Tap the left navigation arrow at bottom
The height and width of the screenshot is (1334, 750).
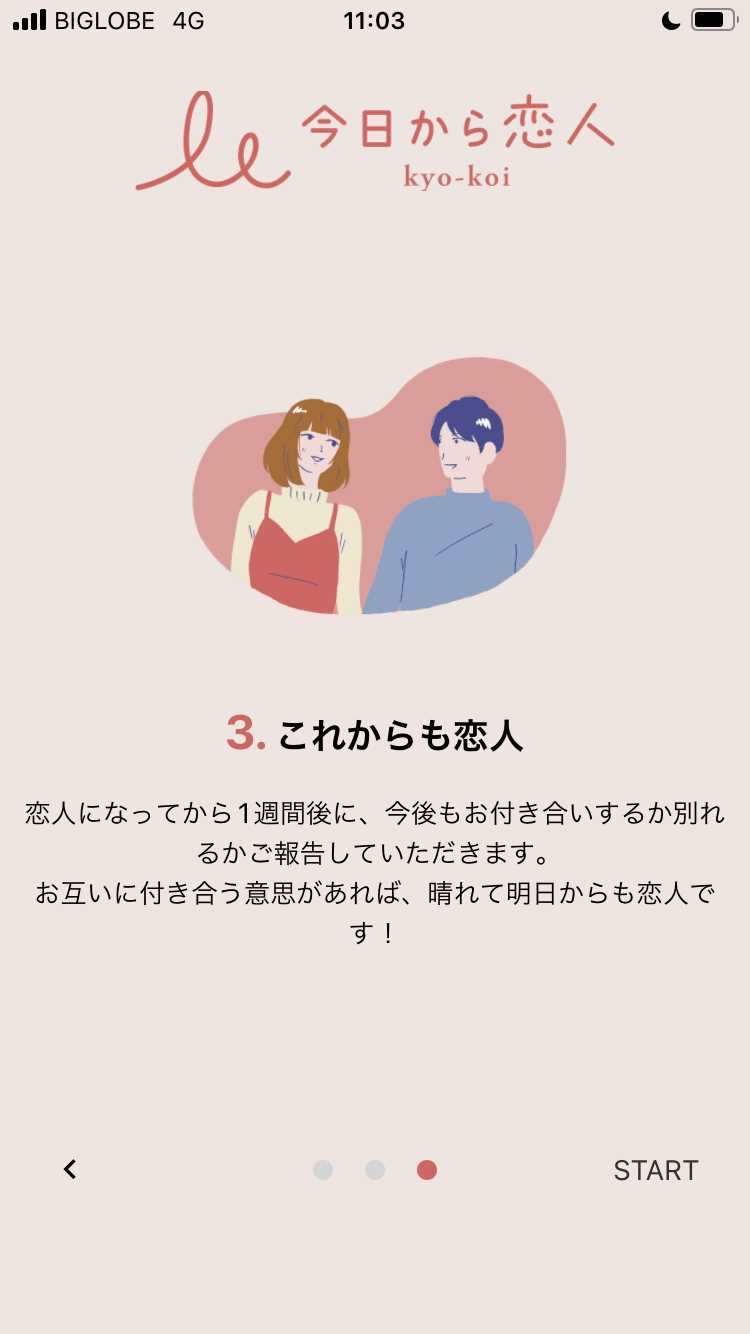click(x=69, y=1169)
